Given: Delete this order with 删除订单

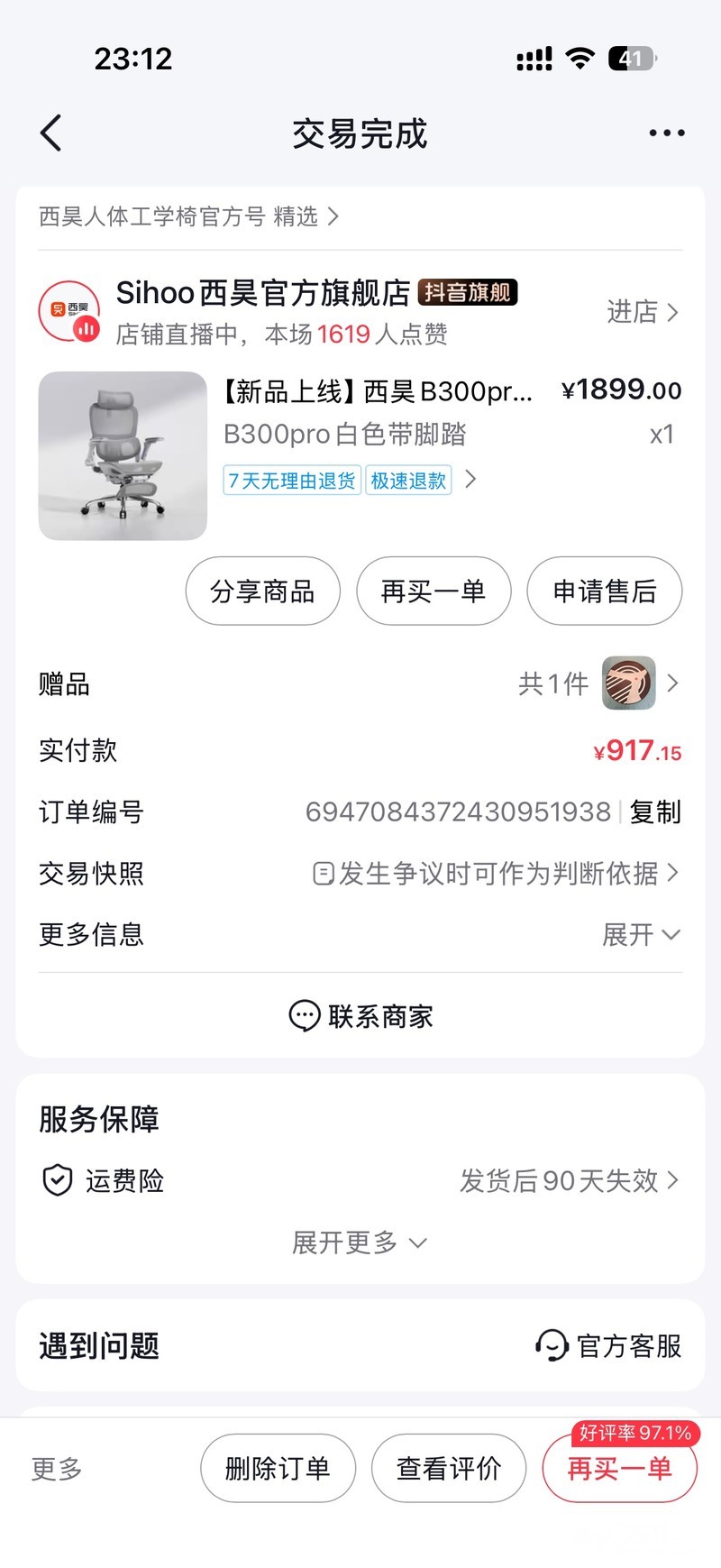Looking at the screenshot, I should point(278,1469).
